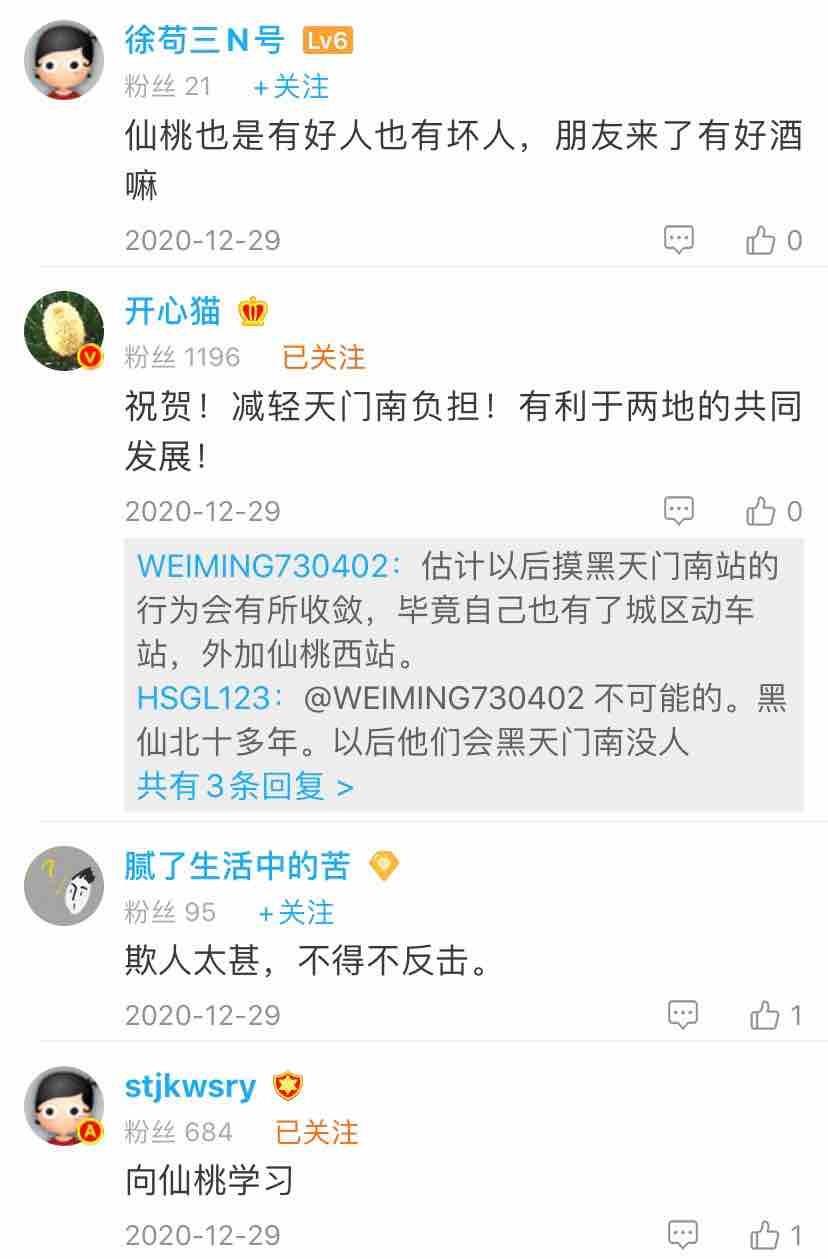
Task: Like 开心猫's comment
Action: point(762,511)
